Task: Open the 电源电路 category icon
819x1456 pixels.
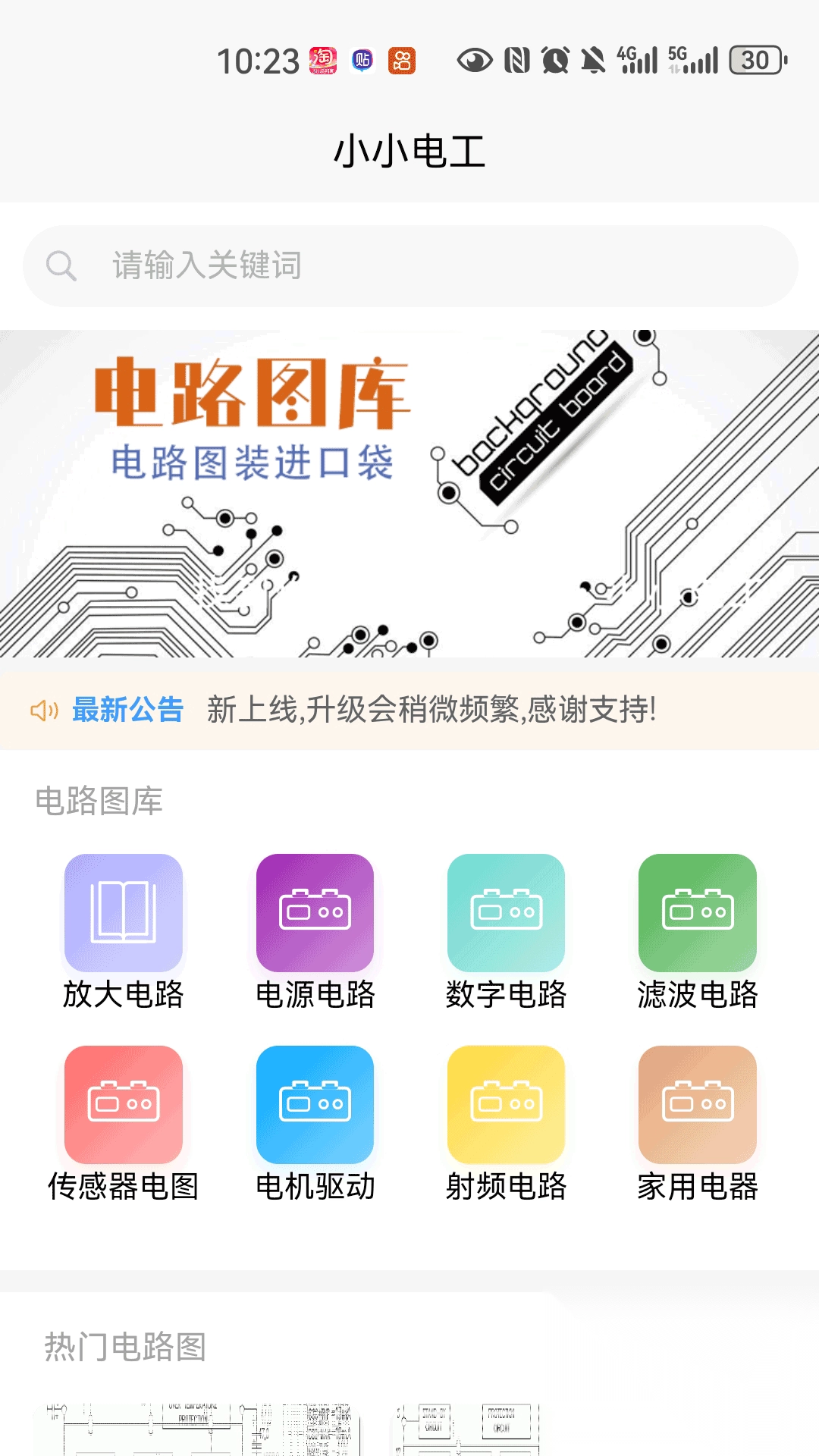Action: tap(315, 914)
